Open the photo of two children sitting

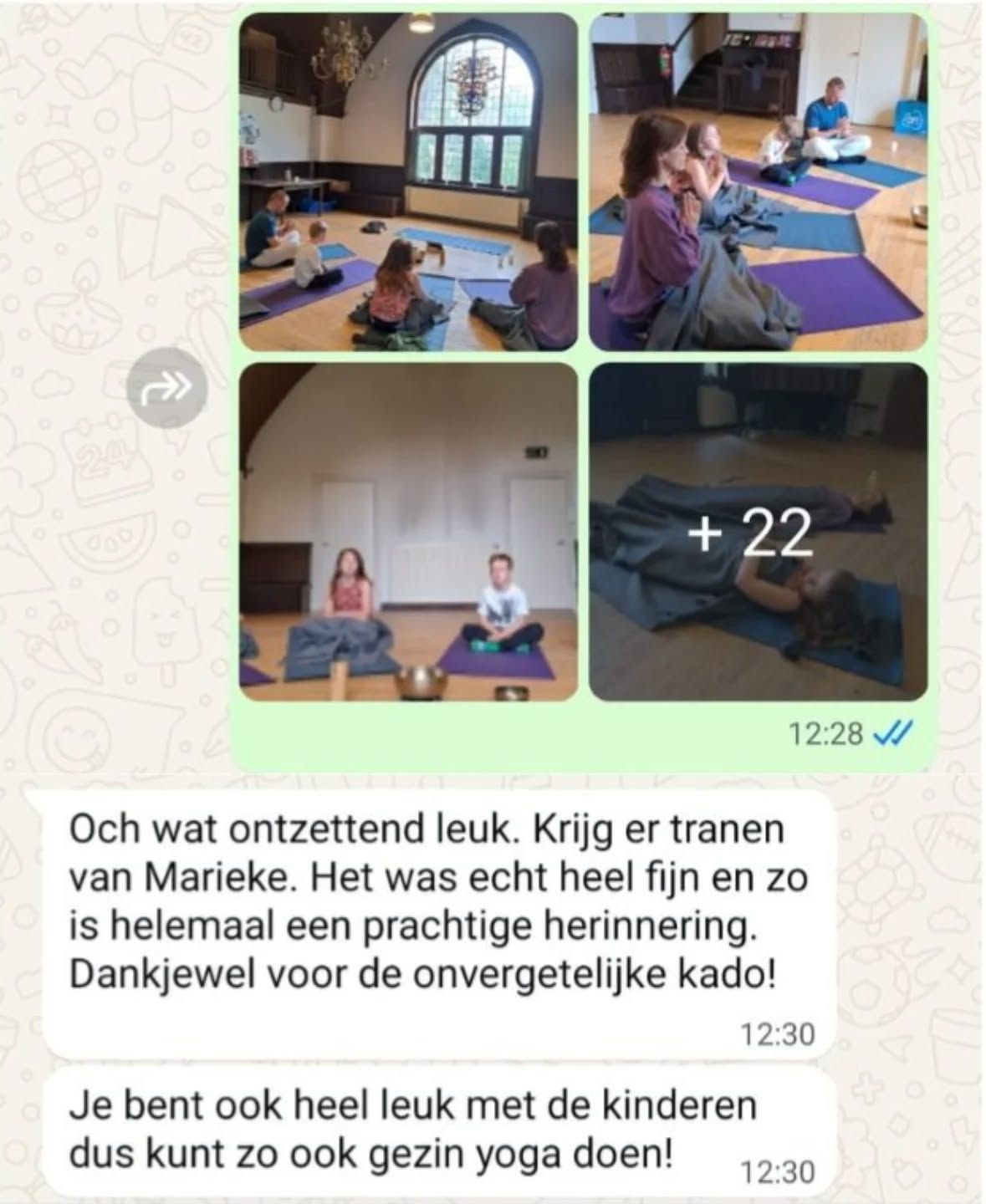click(408, 532)
